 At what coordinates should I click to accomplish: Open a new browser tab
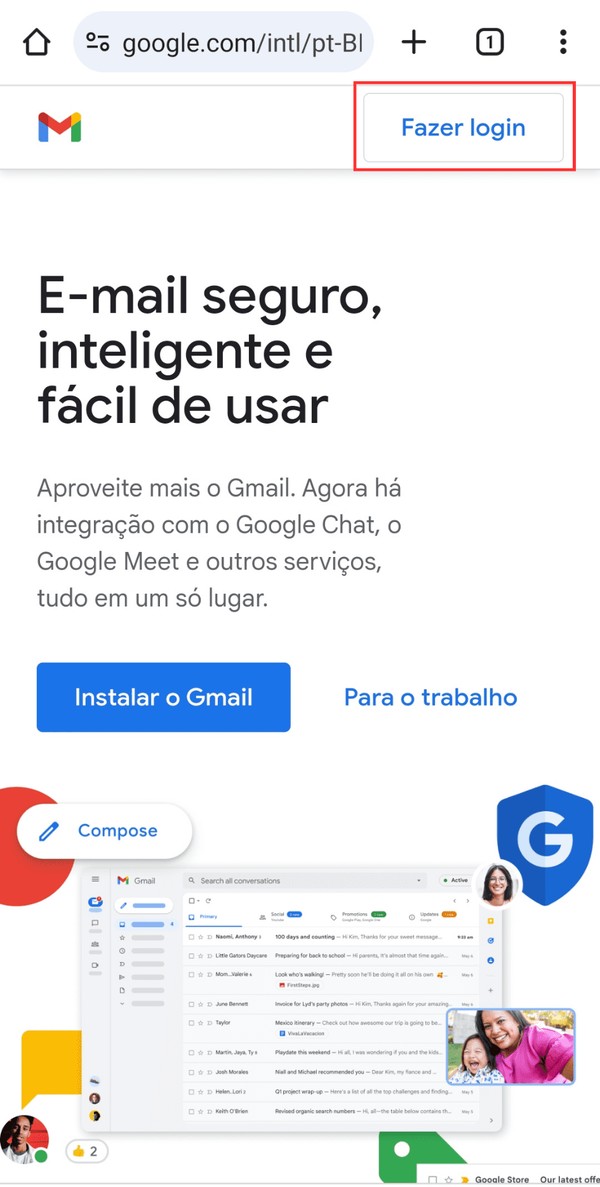point(413,42)
